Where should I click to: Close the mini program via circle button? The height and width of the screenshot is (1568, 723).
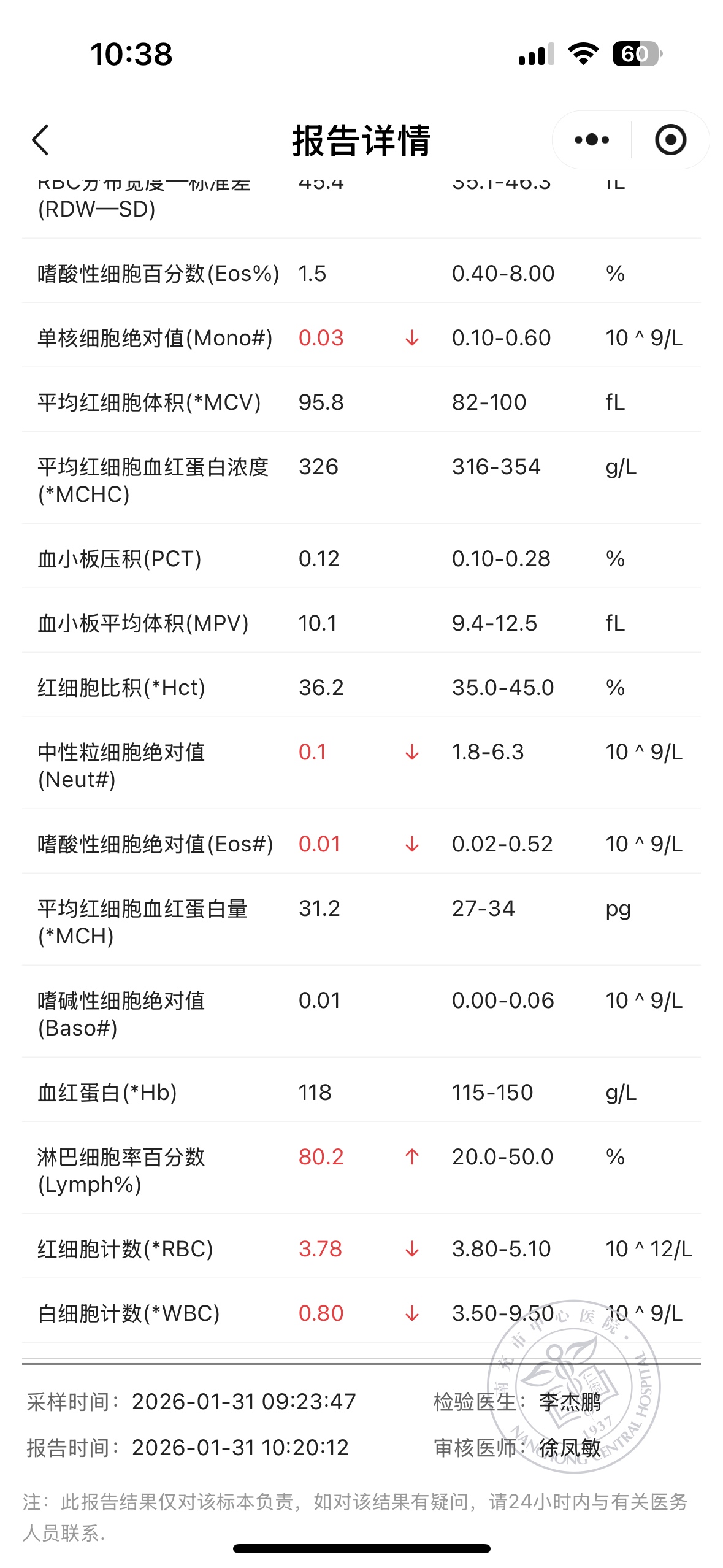[670, 140]
